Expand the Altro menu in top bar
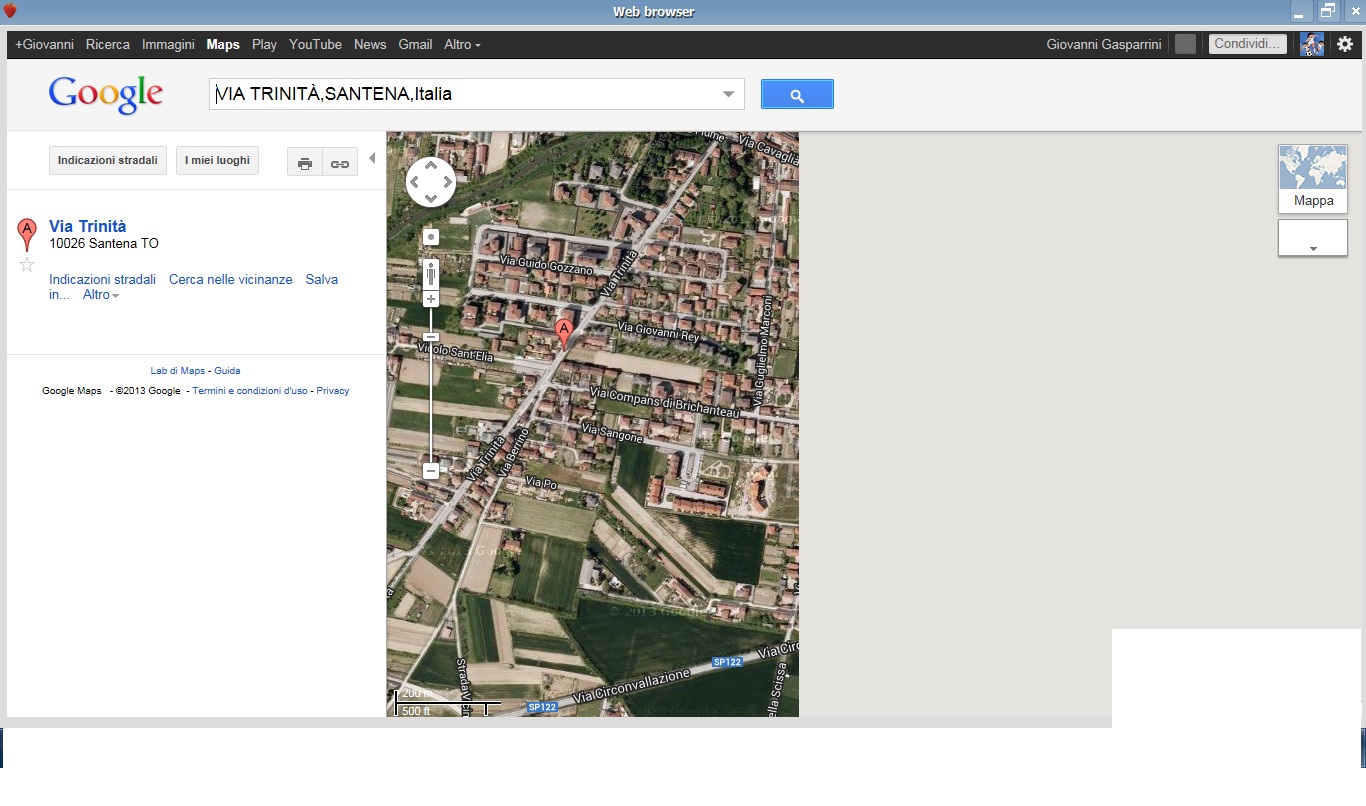Viewport: 1366px width, 806px height. pos(462,45)
